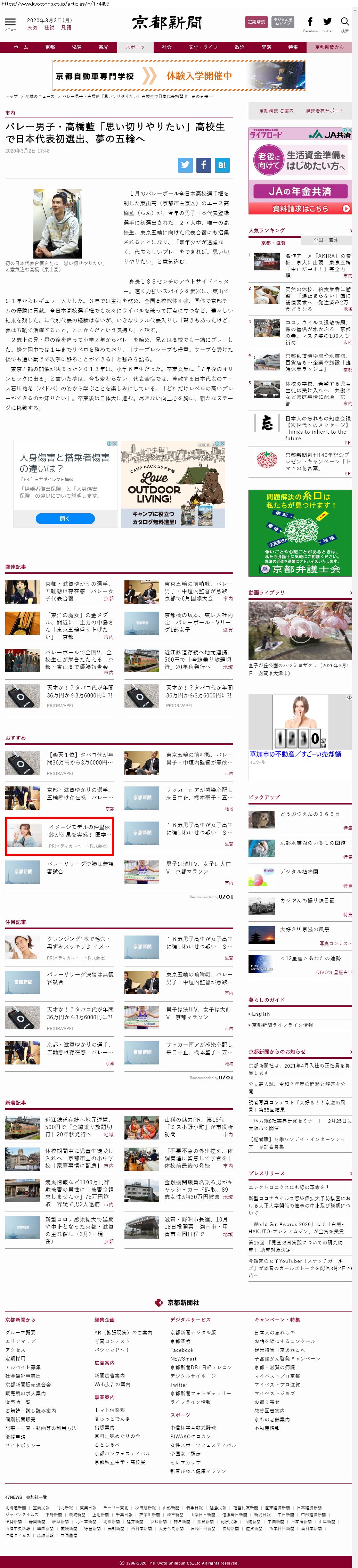Open the search icon in header
This screenshot has height=1568, width=358.
[x=344, y=23]
